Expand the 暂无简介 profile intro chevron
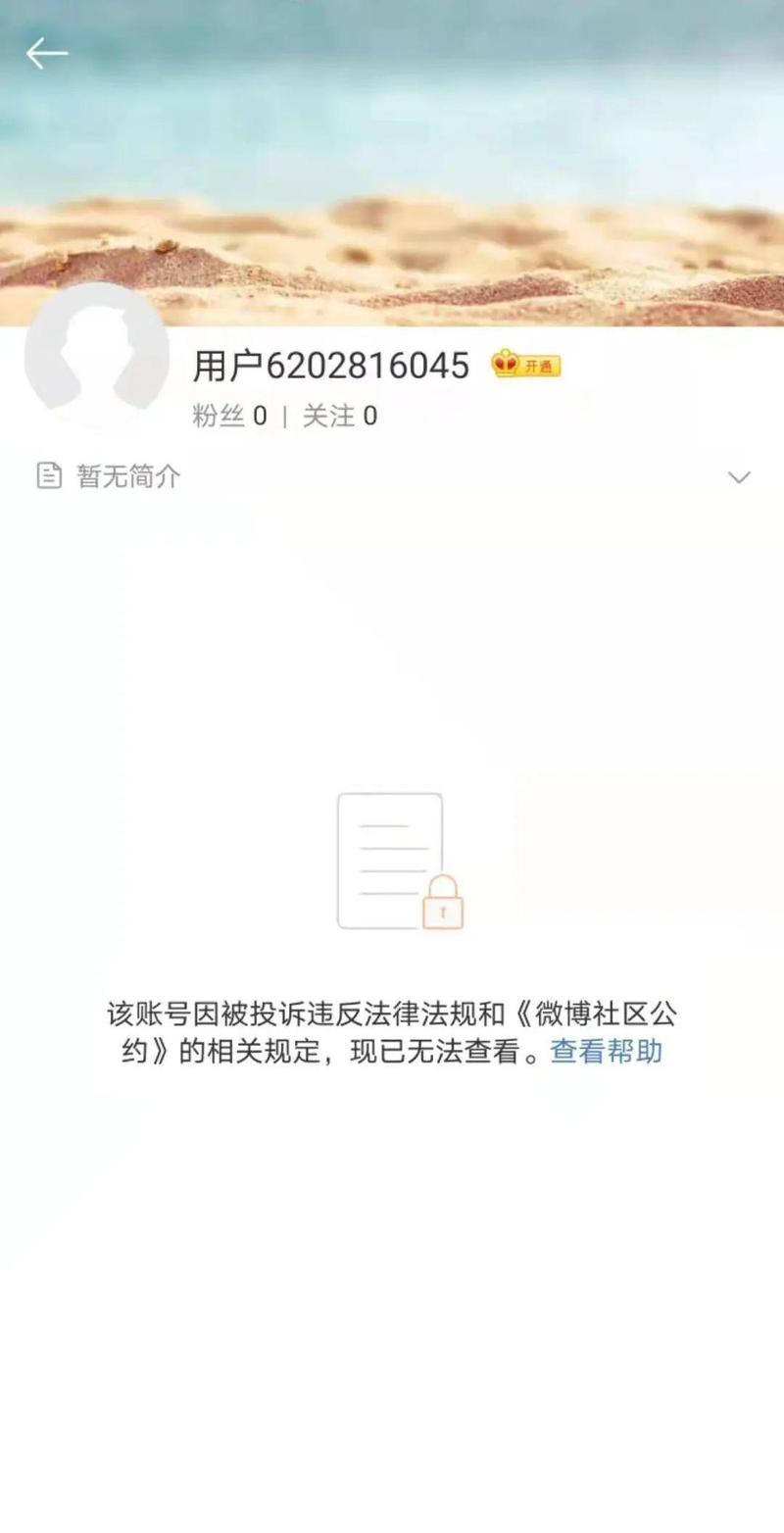Image resolution: width=784 pixels, height=1533 pixels. pyautogui.click(x=738, y=477)
